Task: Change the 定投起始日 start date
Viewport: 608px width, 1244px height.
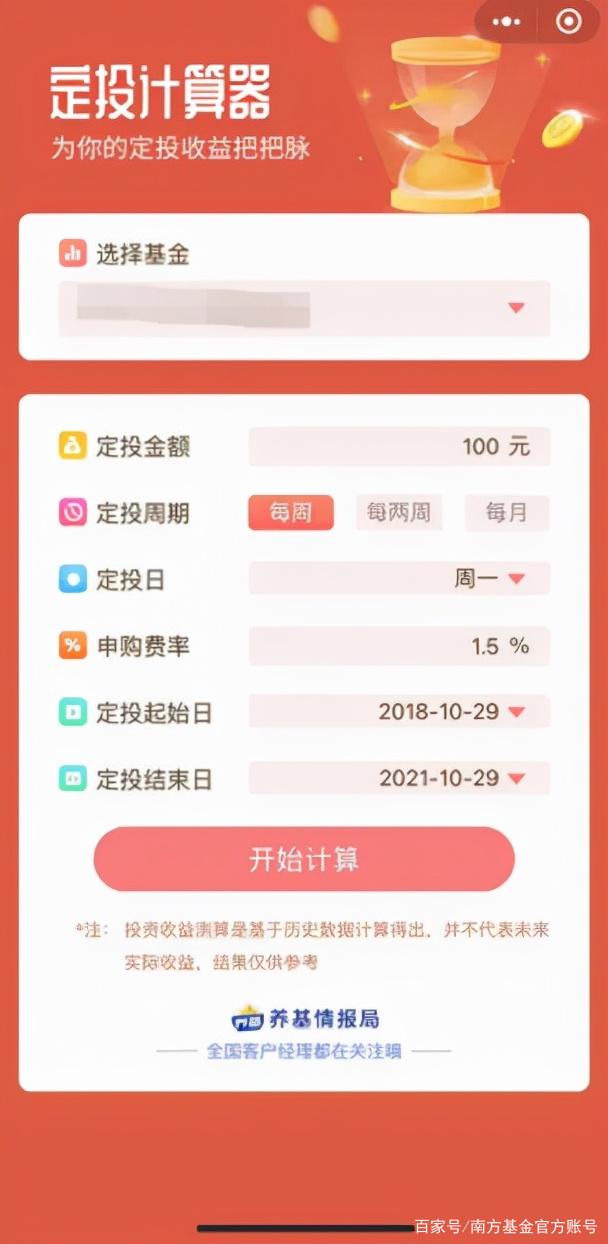Action: [398, 712]
